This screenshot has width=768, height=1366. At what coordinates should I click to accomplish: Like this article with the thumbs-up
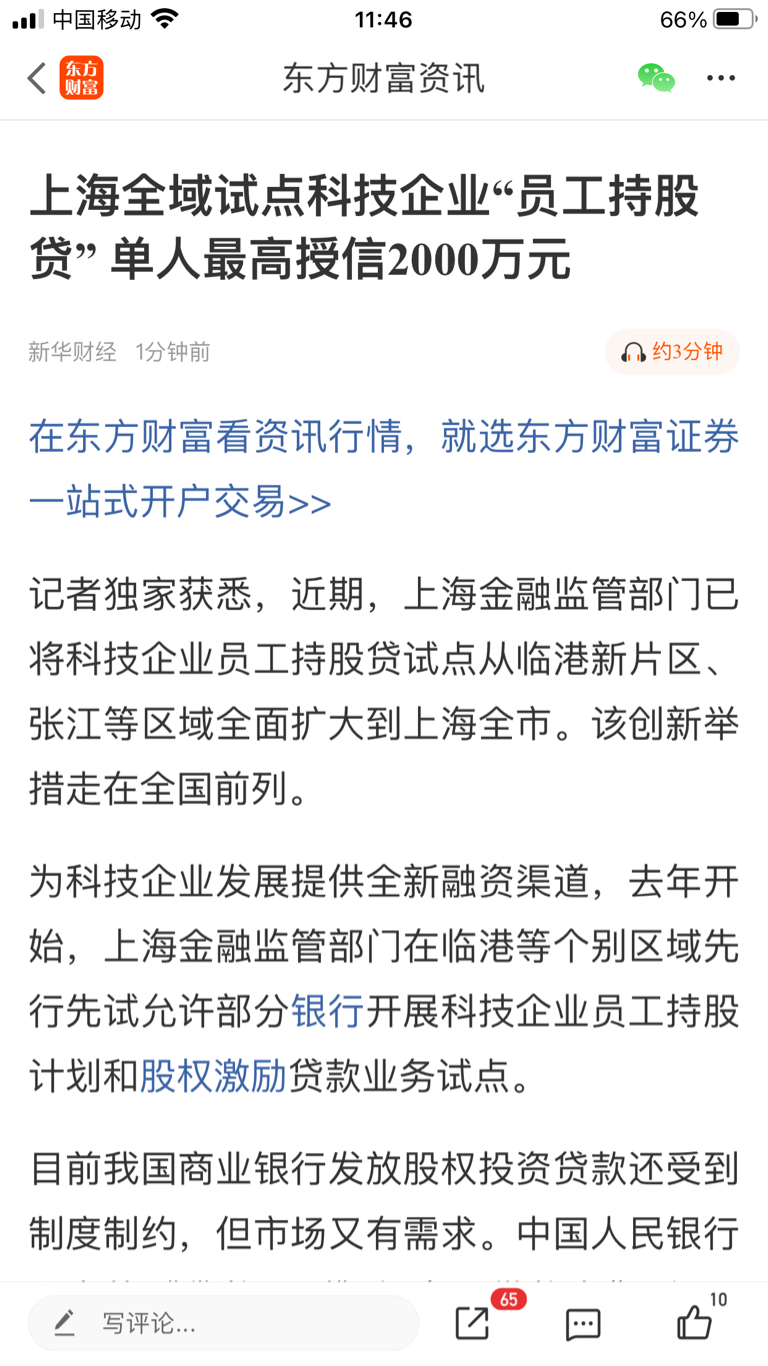pyautogui.click(x=694, y=1323)
